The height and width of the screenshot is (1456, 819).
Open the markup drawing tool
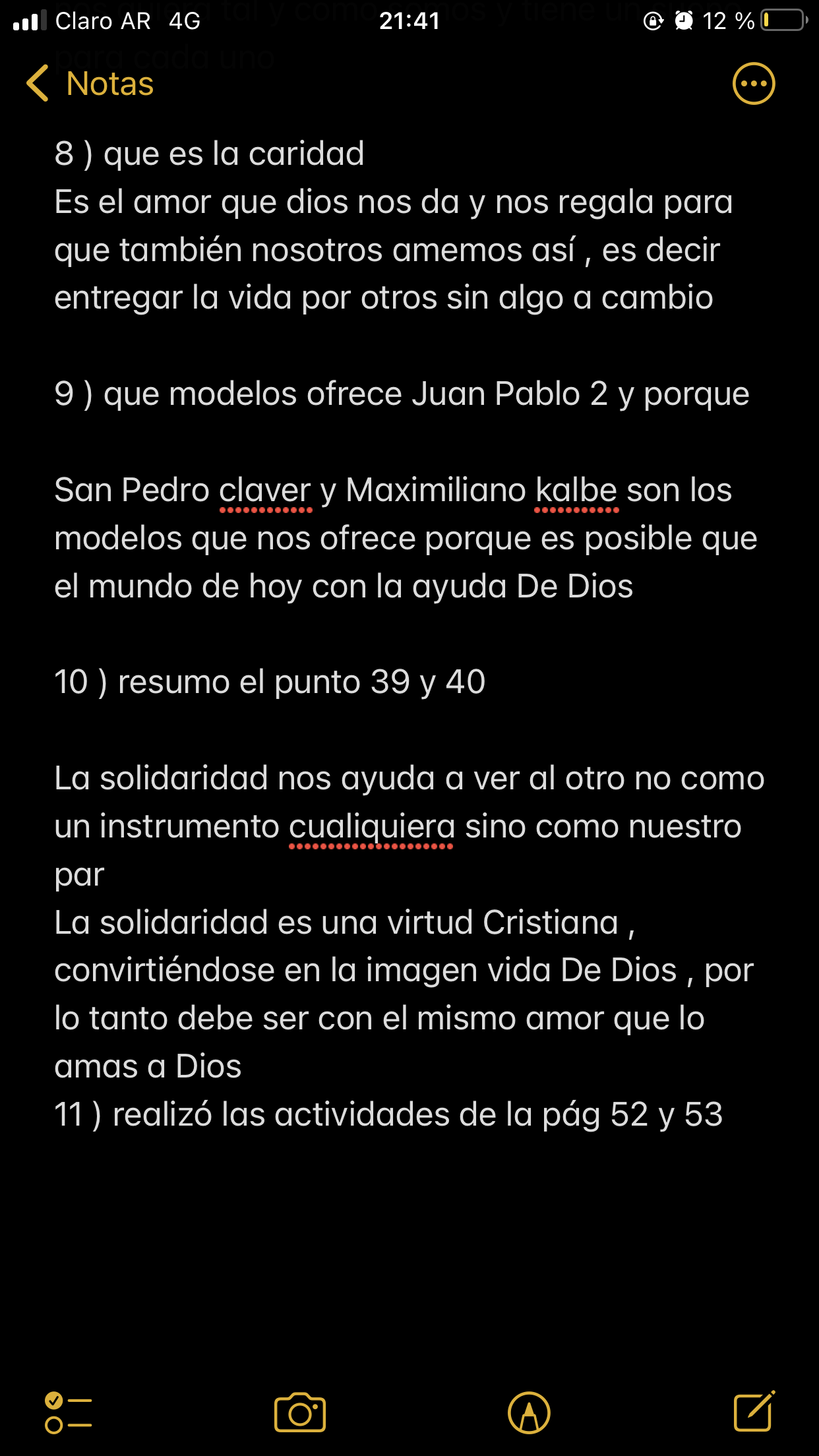529,1413
